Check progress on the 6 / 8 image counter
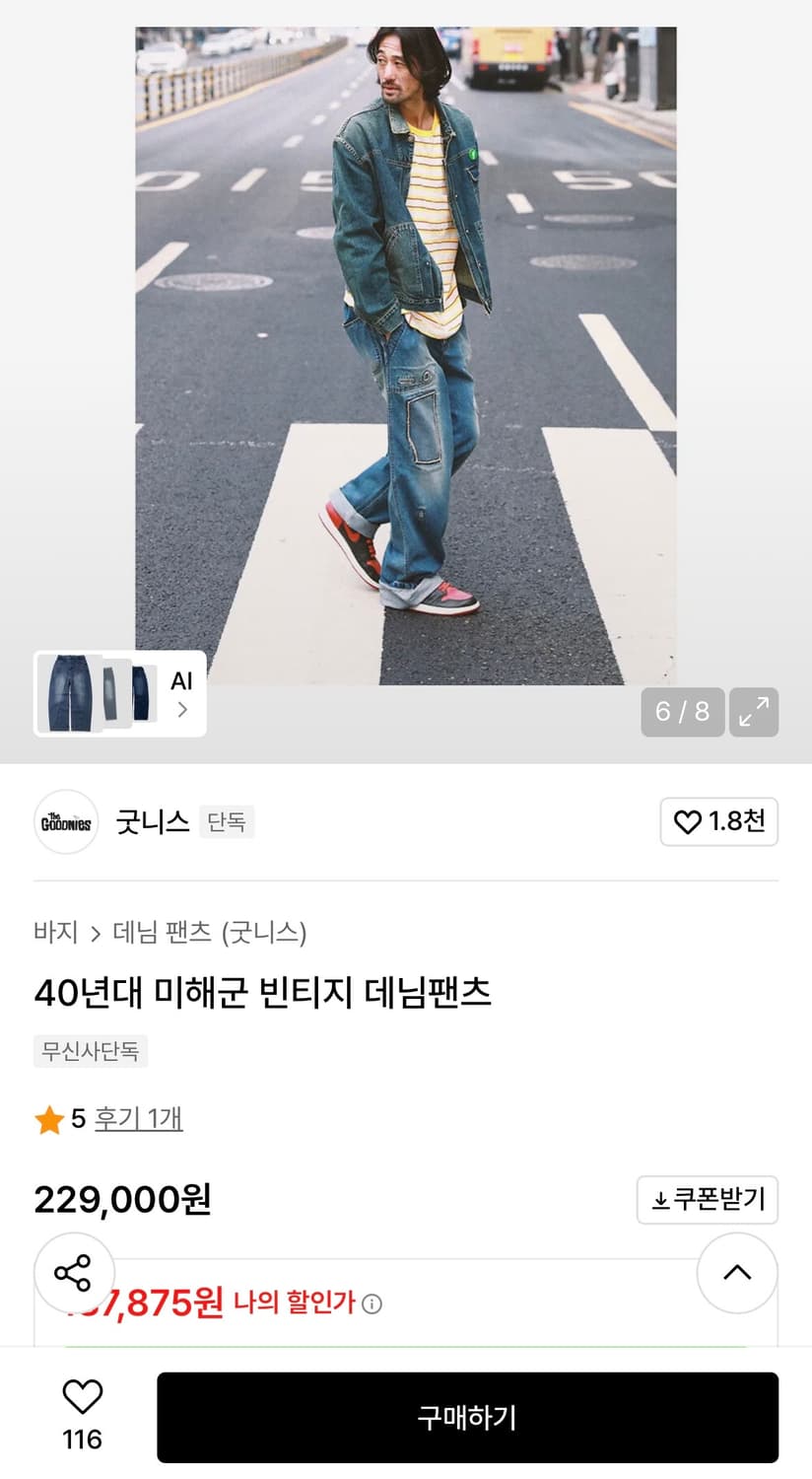 click(x=682, y=712)
